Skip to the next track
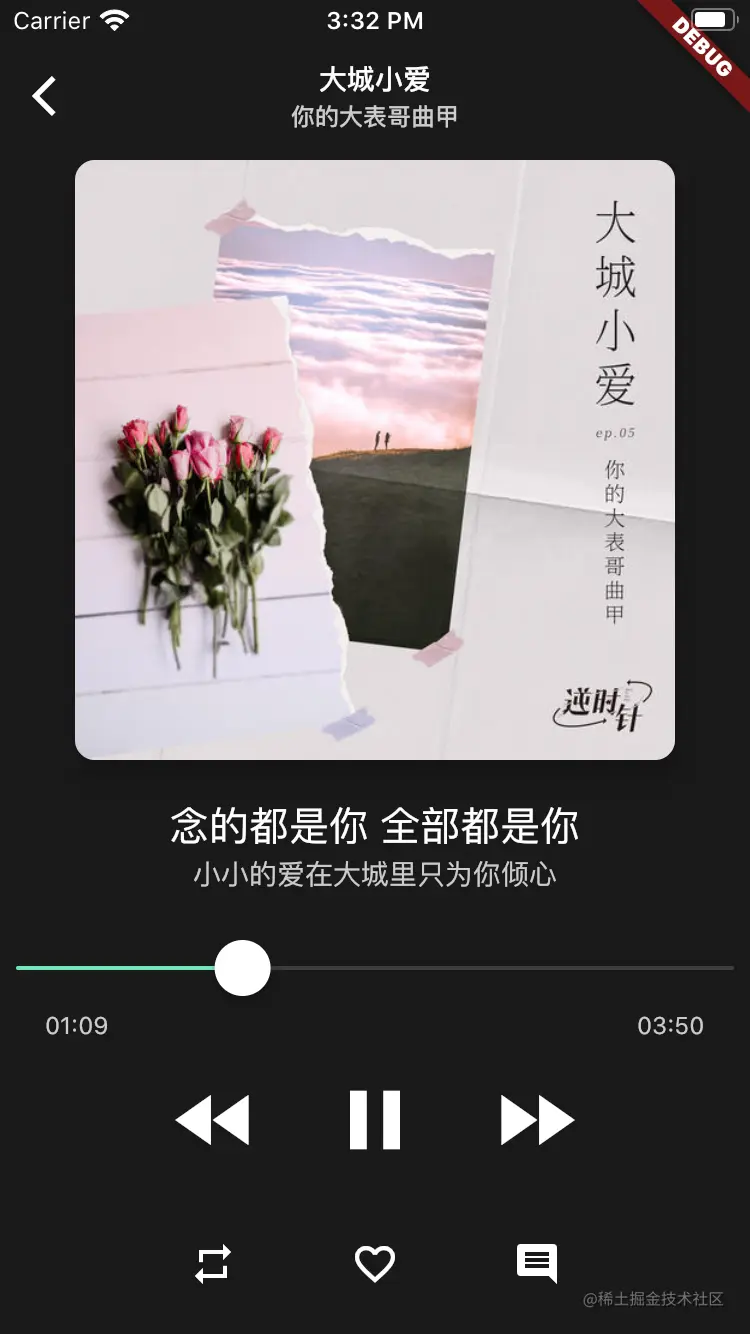Screen dimensions: 750x1334 click(x=537, y=1120)
